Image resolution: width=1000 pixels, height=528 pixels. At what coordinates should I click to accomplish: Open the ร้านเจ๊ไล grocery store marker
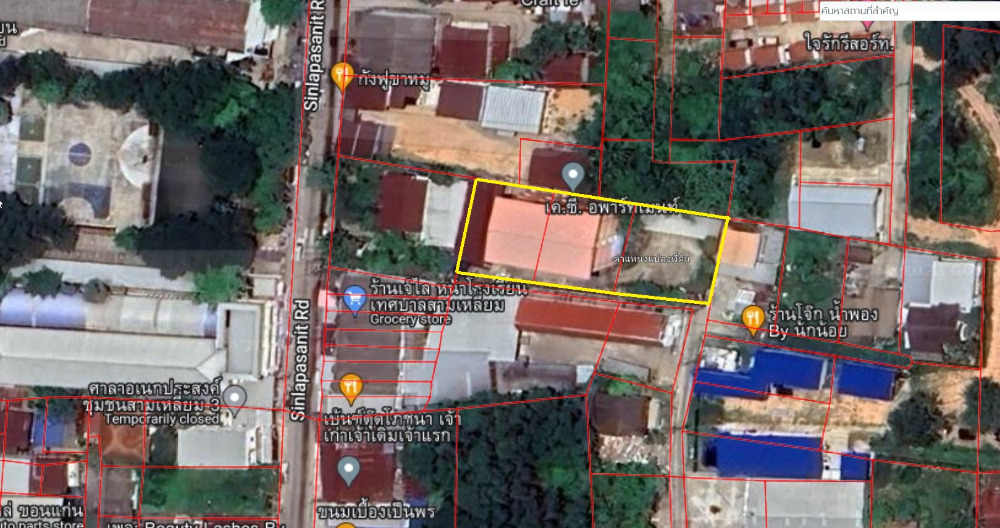[x=354, y=298]
